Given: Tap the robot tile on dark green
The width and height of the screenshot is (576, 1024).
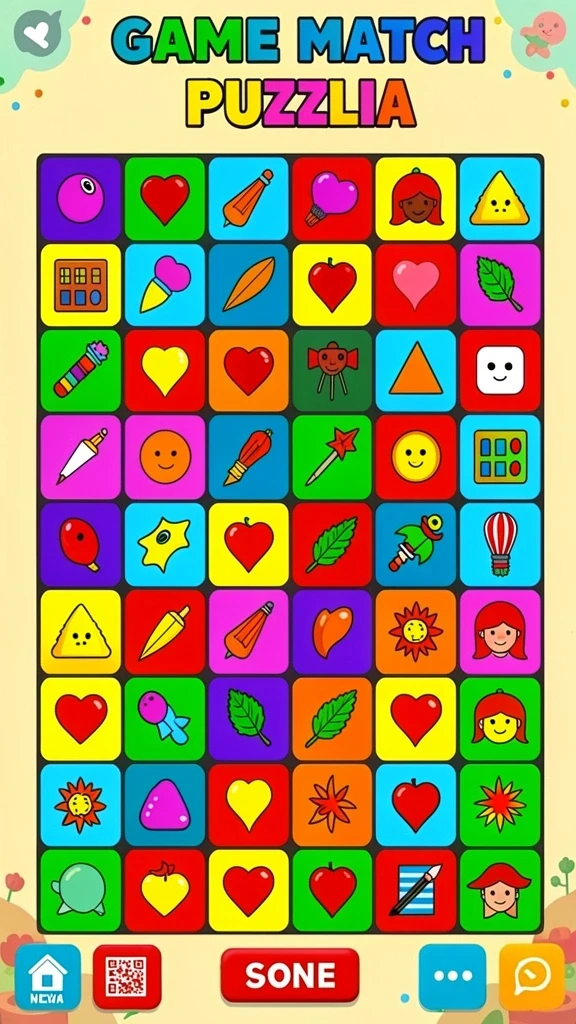Looking at the screenshot, I should 332,370.
